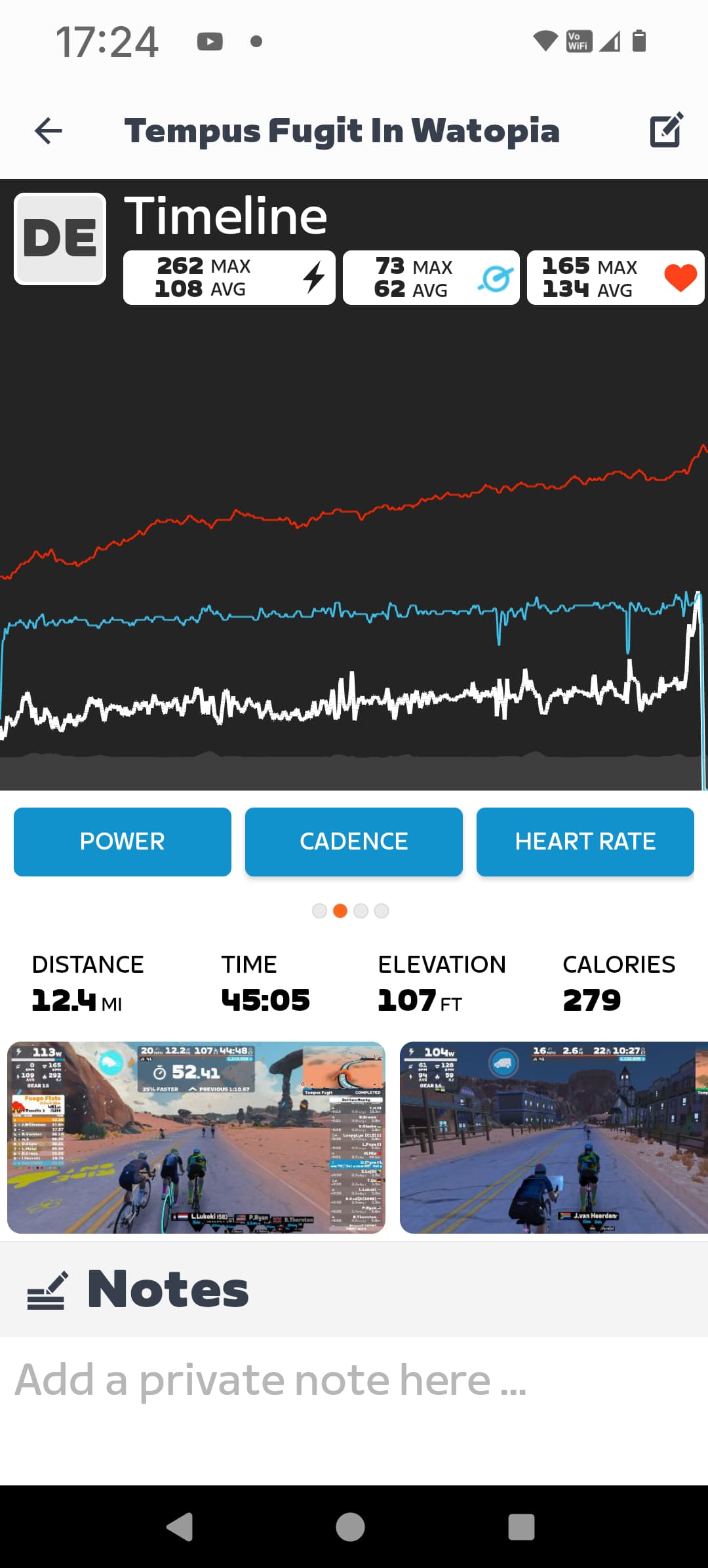Tap the system home button

(x=351, y=1527)
